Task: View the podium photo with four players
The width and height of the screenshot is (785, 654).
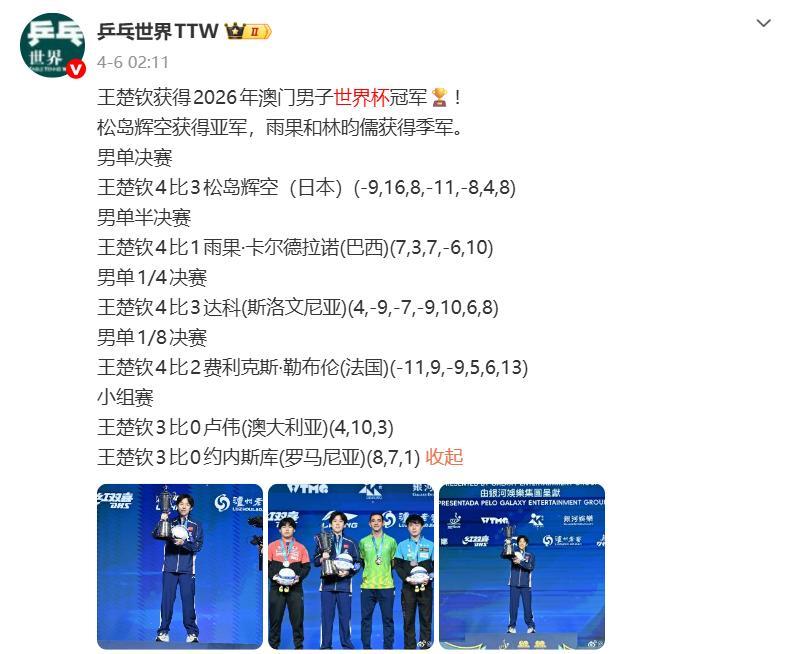Action: [x=351, y=566]
